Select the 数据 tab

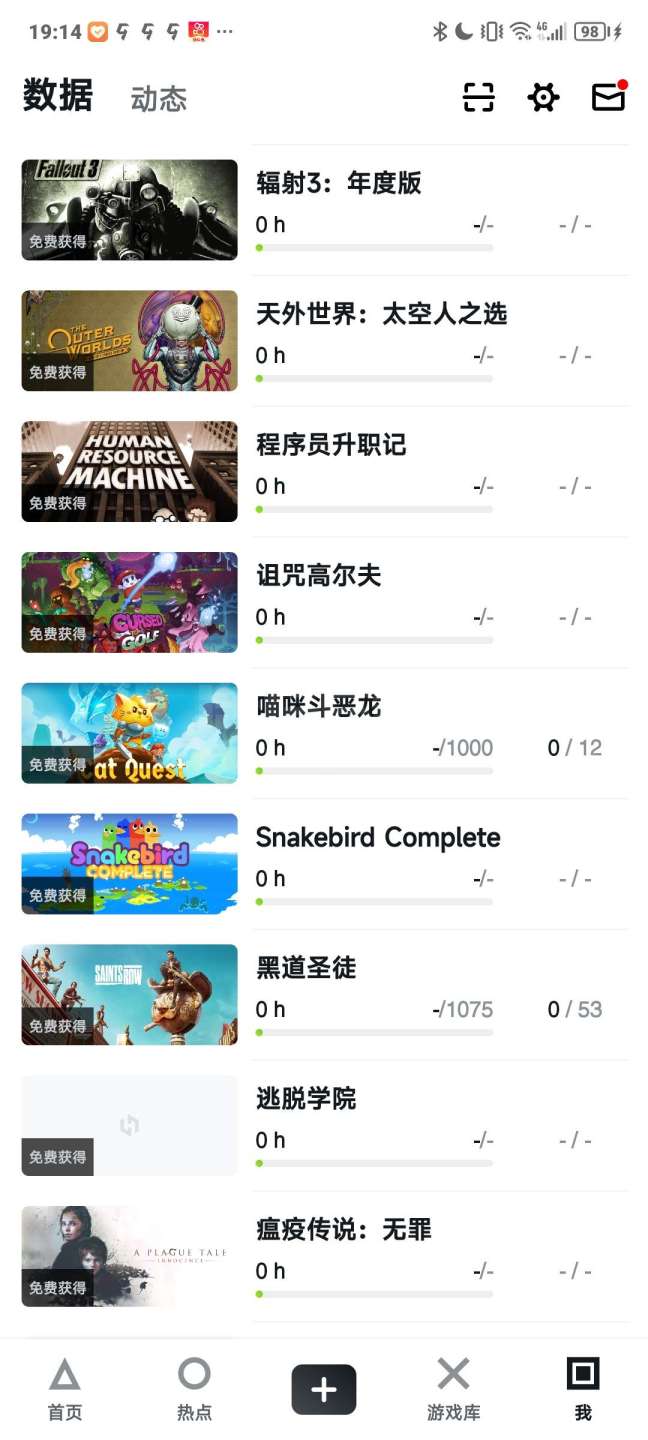pyautogui.click(x=58, y=96)
